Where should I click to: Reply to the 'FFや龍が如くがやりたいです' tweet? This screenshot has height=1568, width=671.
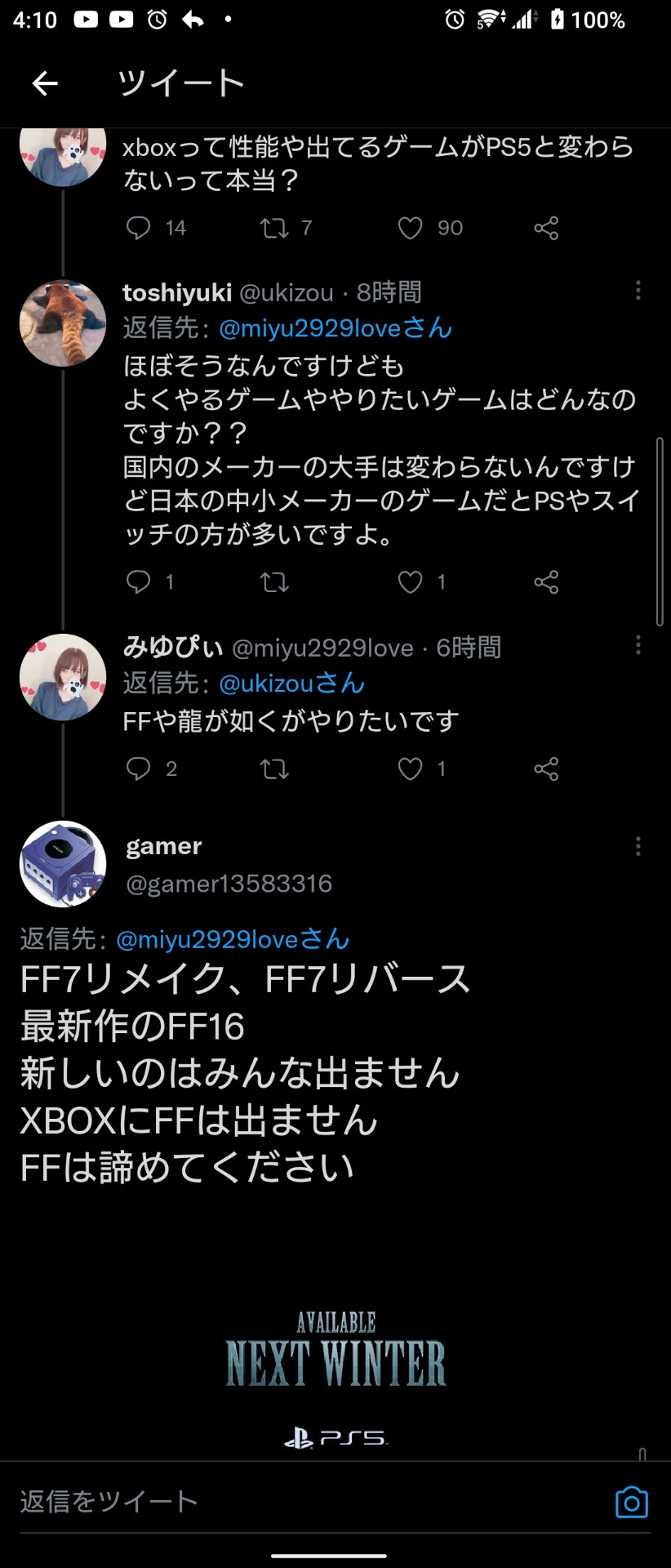click(139, 768)
